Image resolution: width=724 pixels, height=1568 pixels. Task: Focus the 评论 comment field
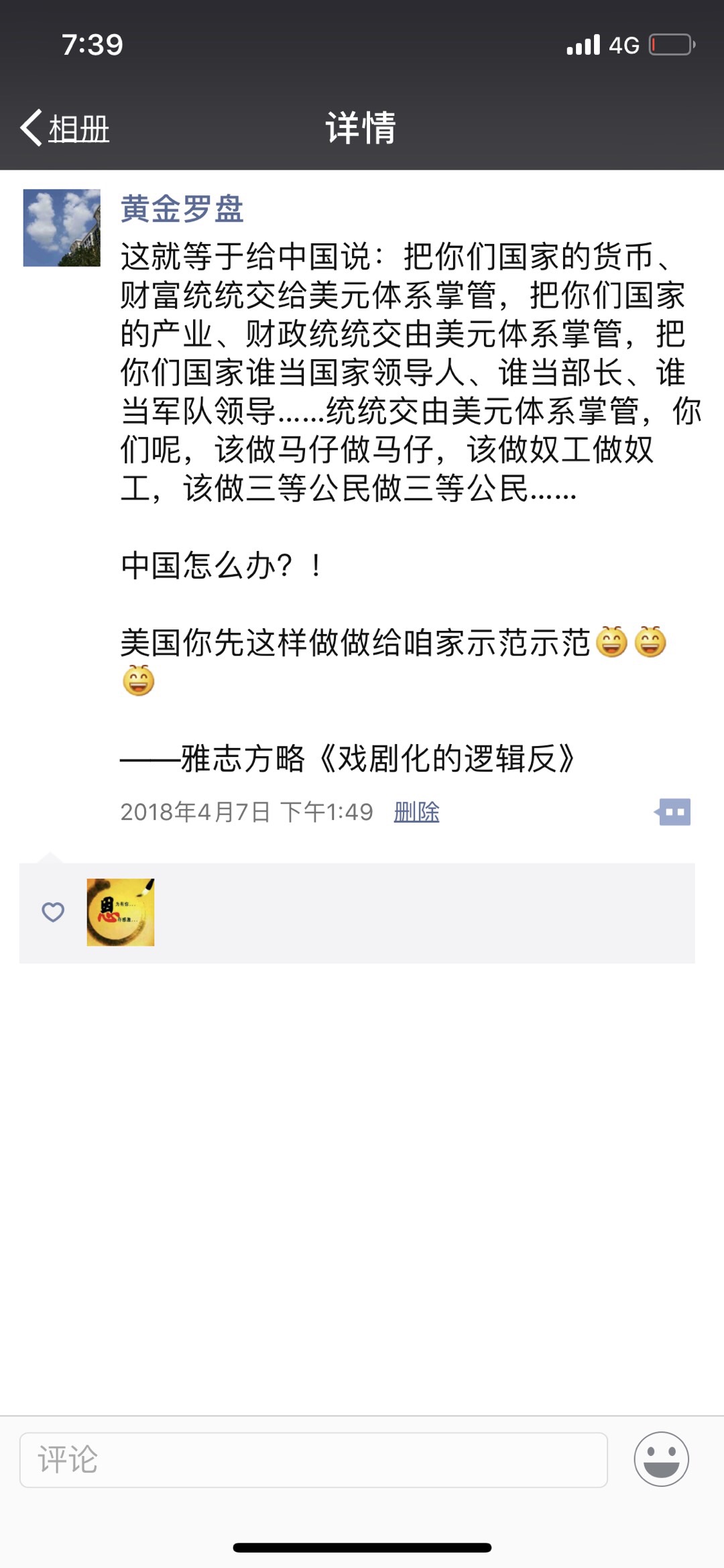(313, 1459)
